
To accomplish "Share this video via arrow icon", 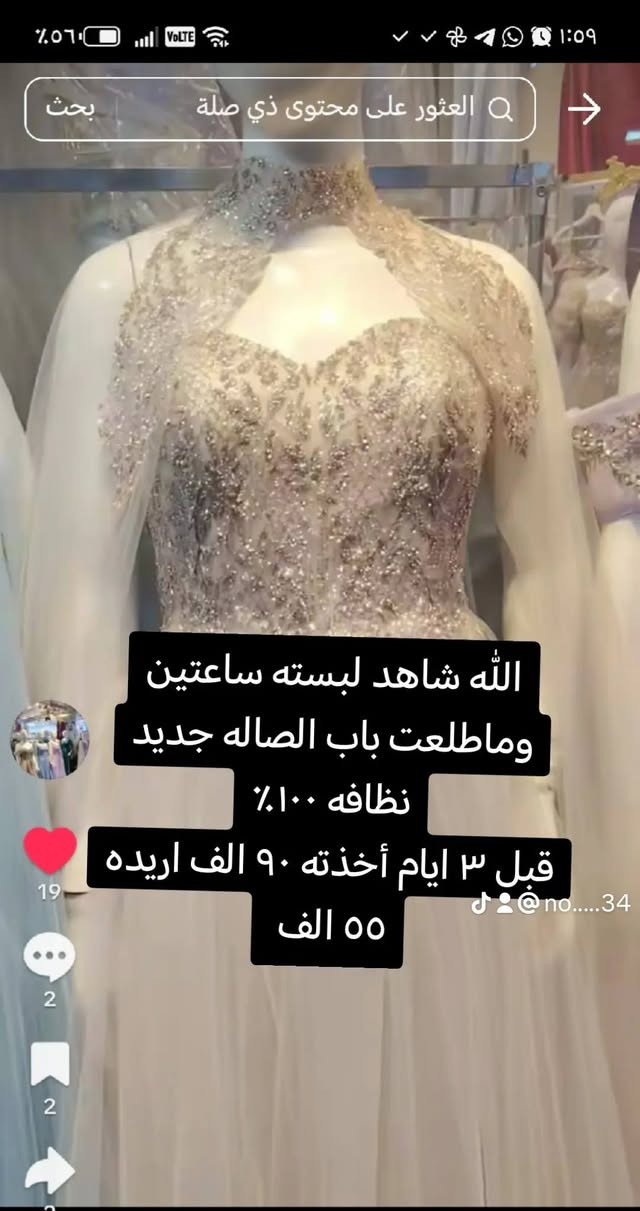I will pos(49,1170).
